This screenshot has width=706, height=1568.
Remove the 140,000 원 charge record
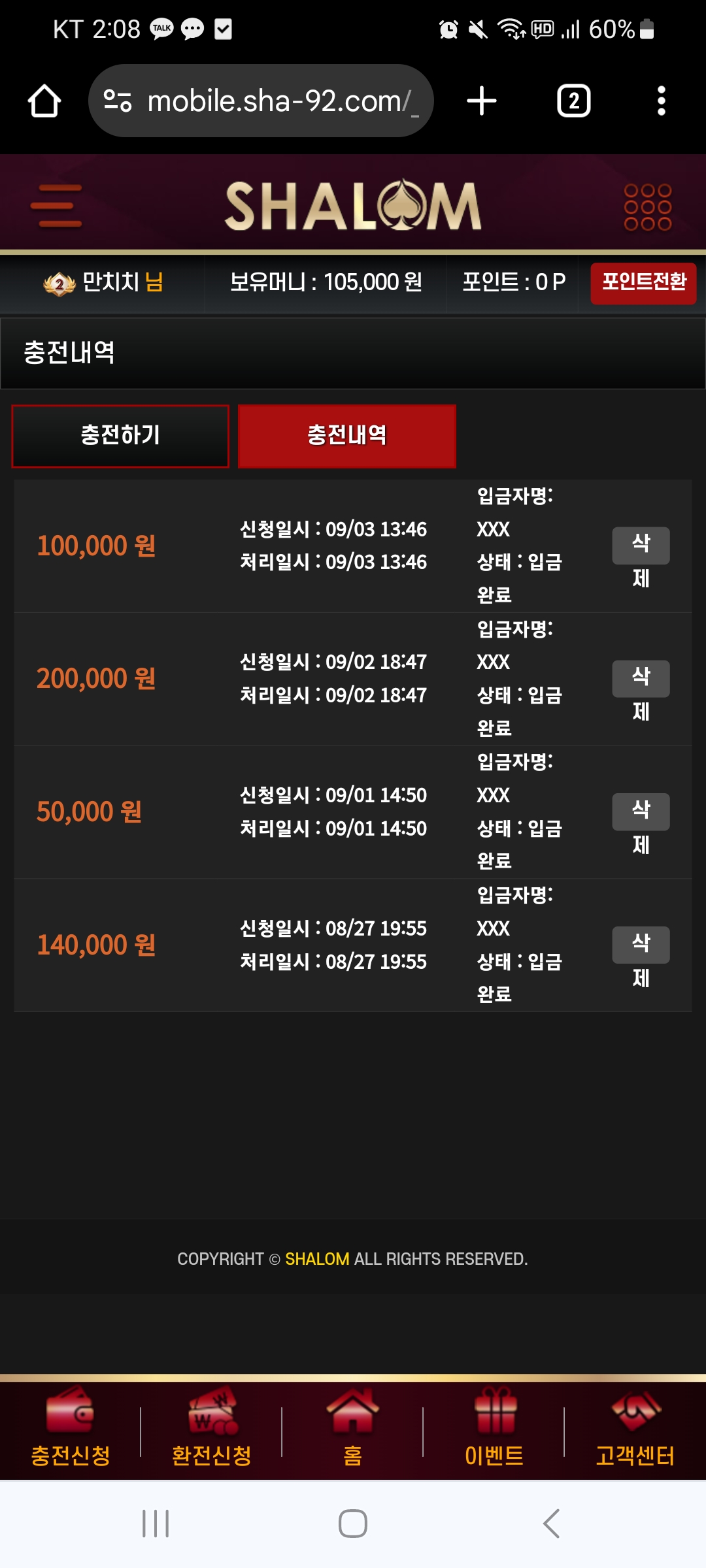point(641,945)
